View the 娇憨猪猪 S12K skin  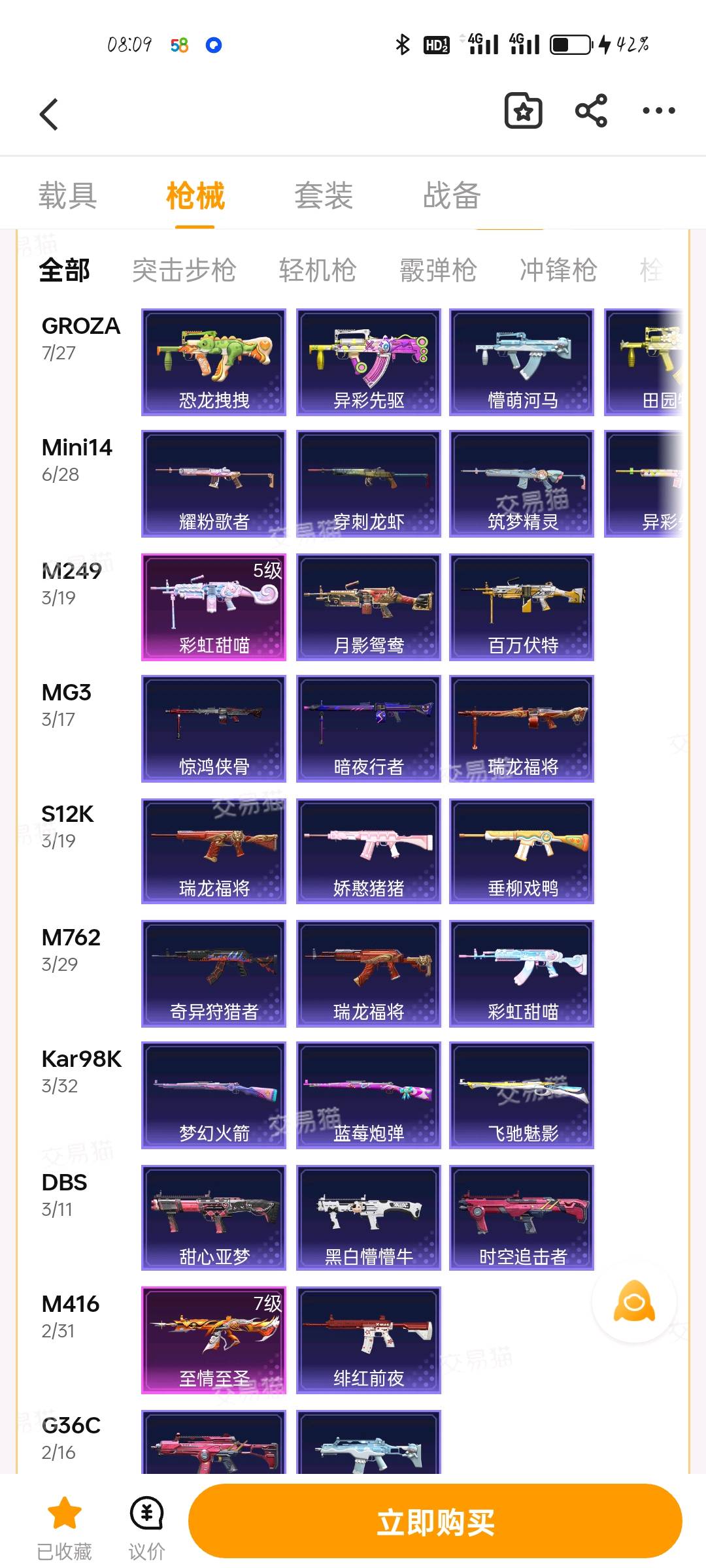coord(368,851)
